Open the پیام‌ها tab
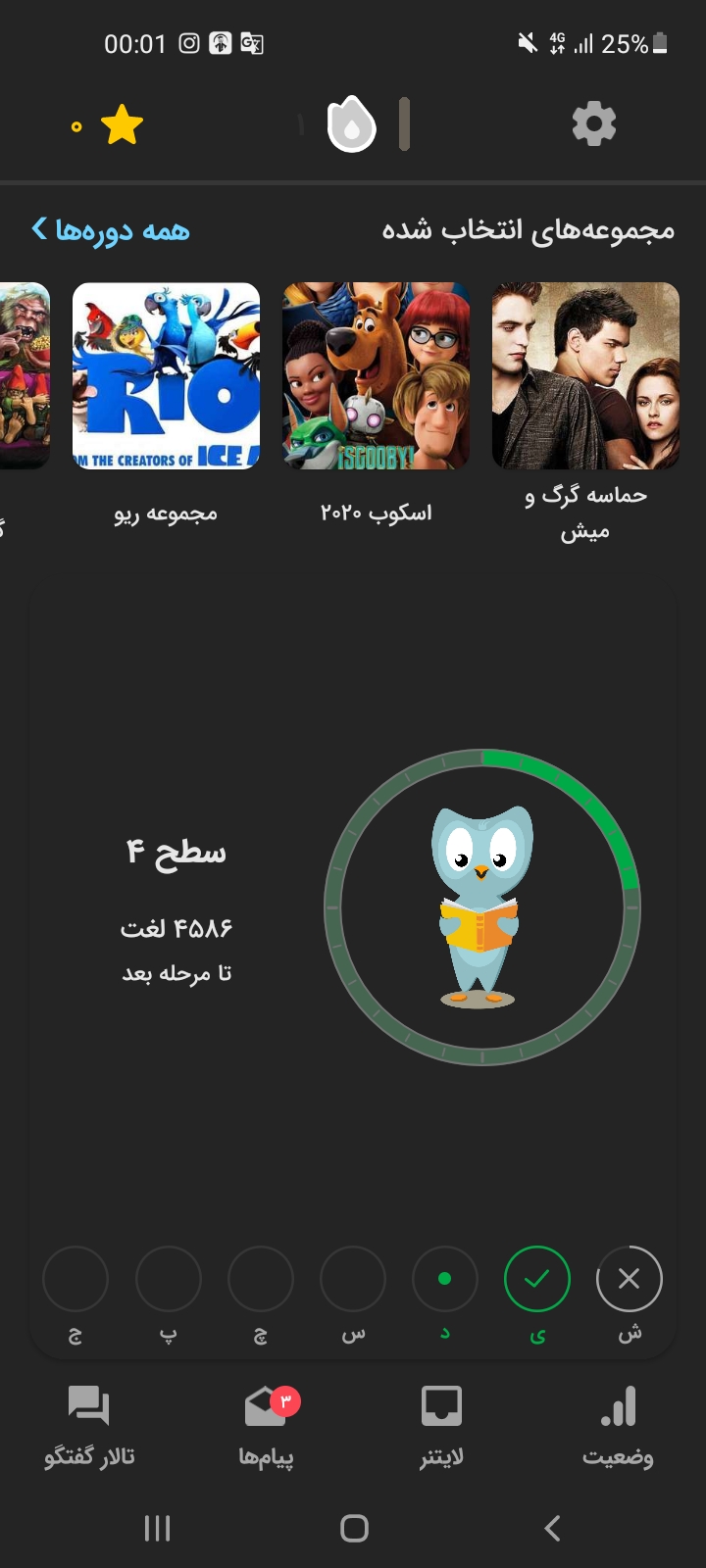The height and width of the screenshot is (1568, 706). click(267, 1426)
